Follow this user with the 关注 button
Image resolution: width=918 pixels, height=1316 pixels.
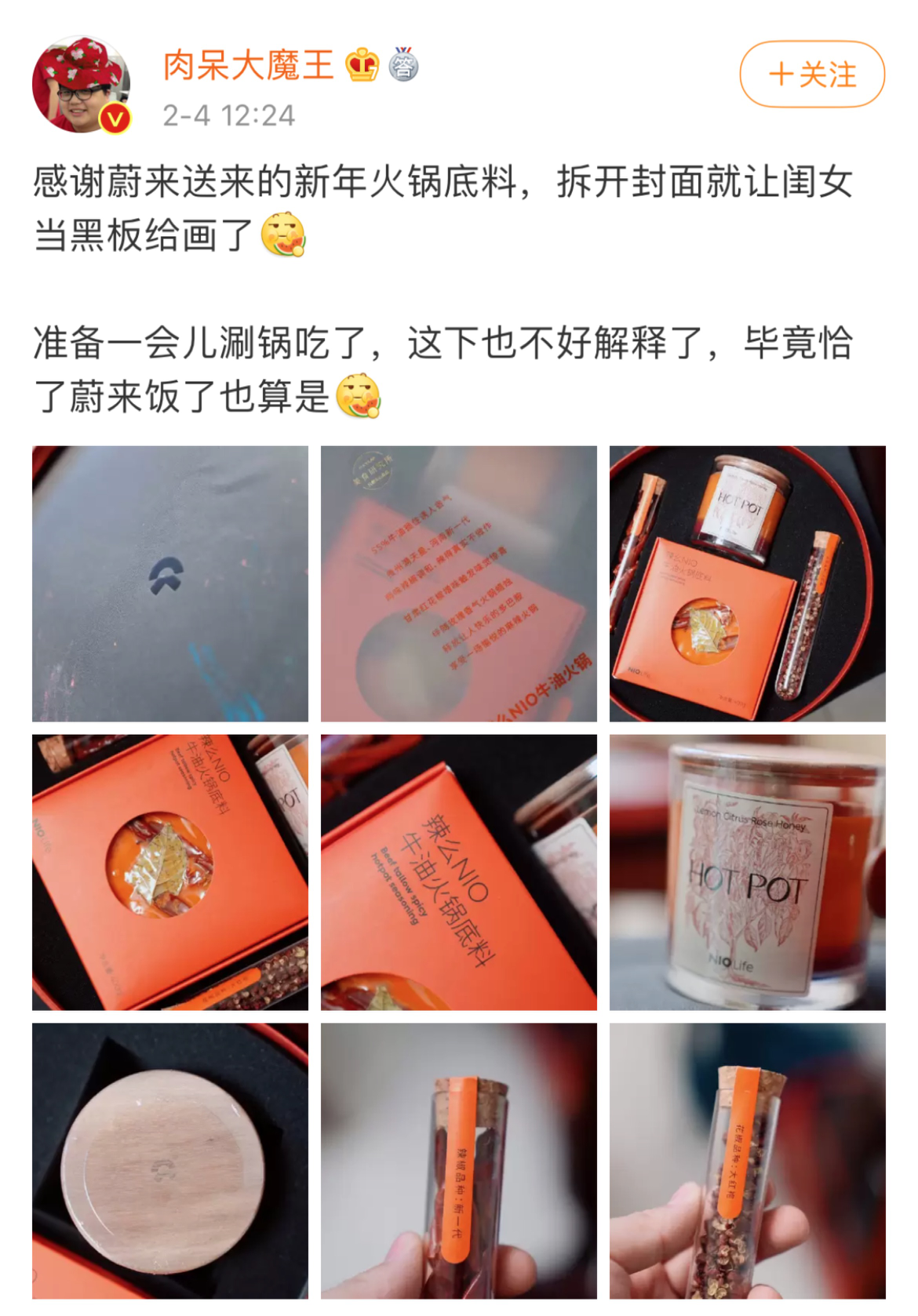coord(811,75)
